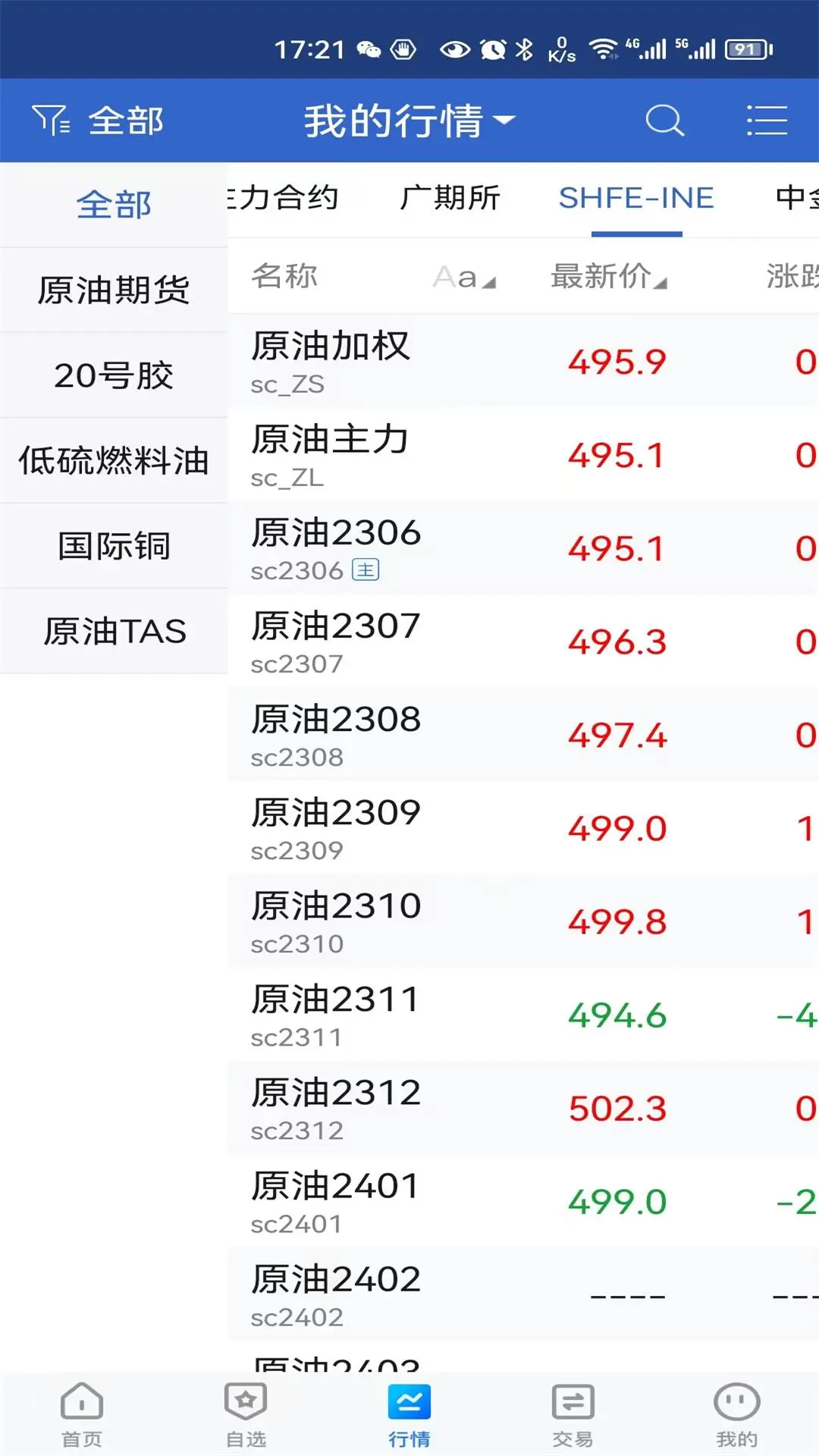
Task: Select 国际铜 category
Action: pos(114,546)
